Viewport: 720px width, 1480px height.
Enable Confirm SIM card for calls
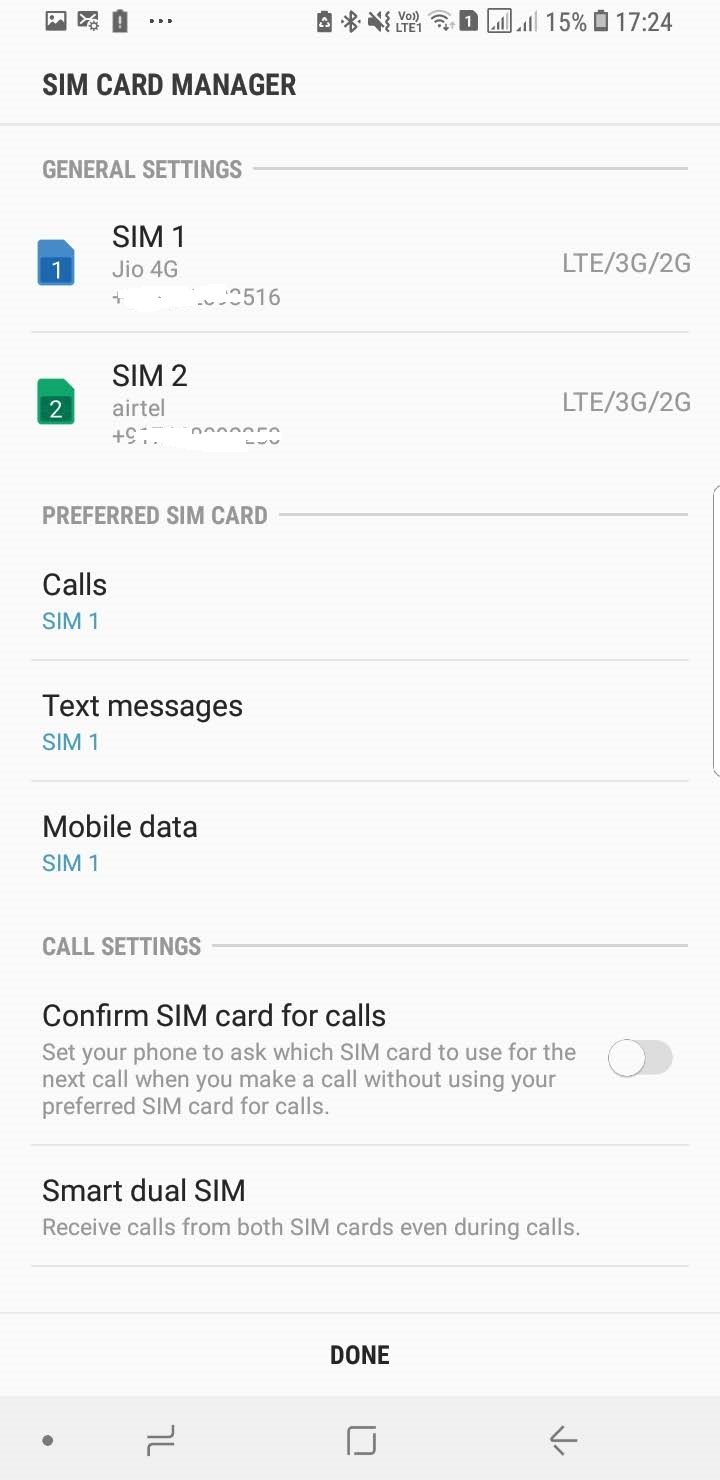tap(640, 1058)
